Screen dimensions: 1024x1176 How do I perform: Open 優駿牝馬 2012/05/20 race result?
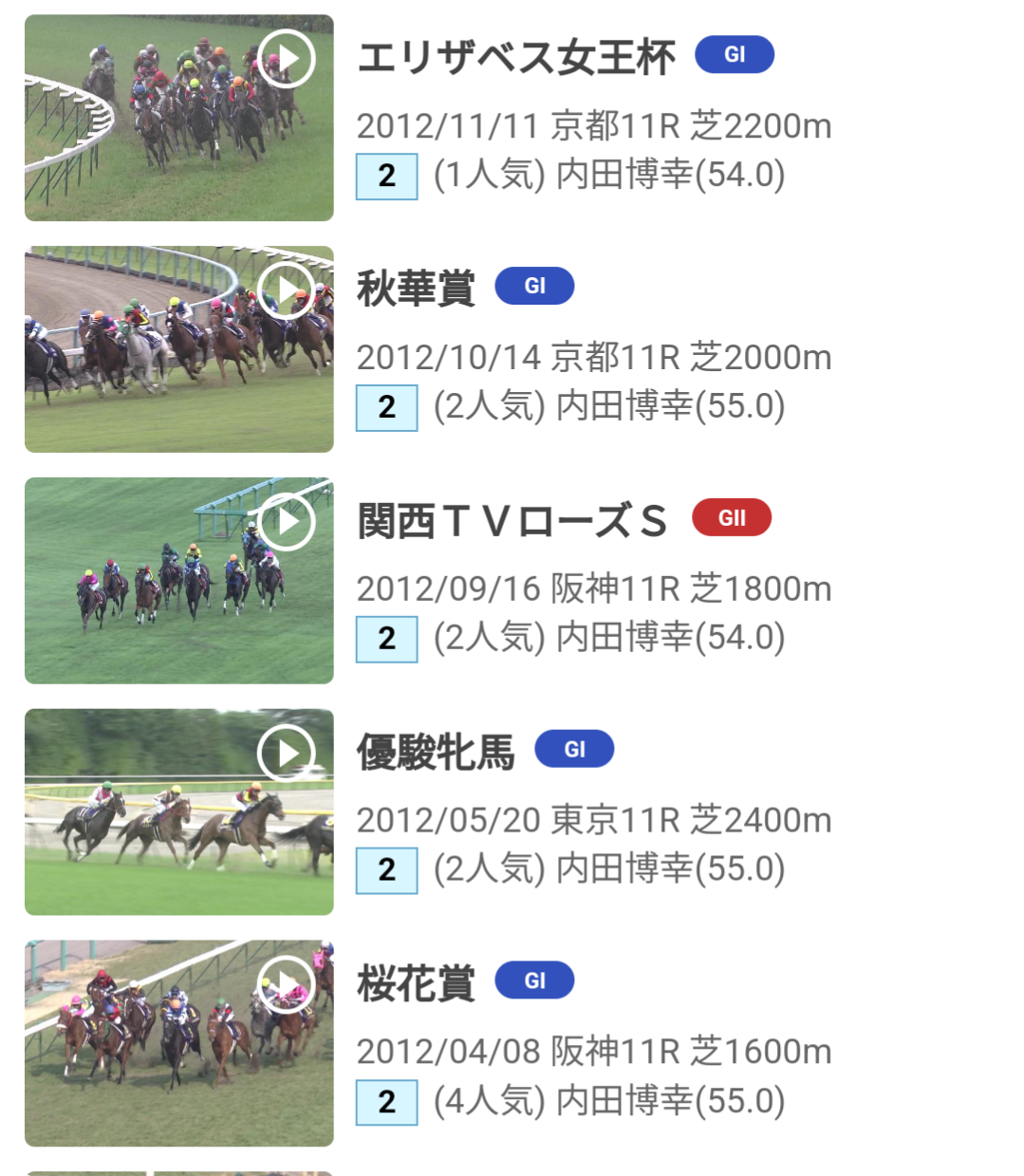[593, 821]
